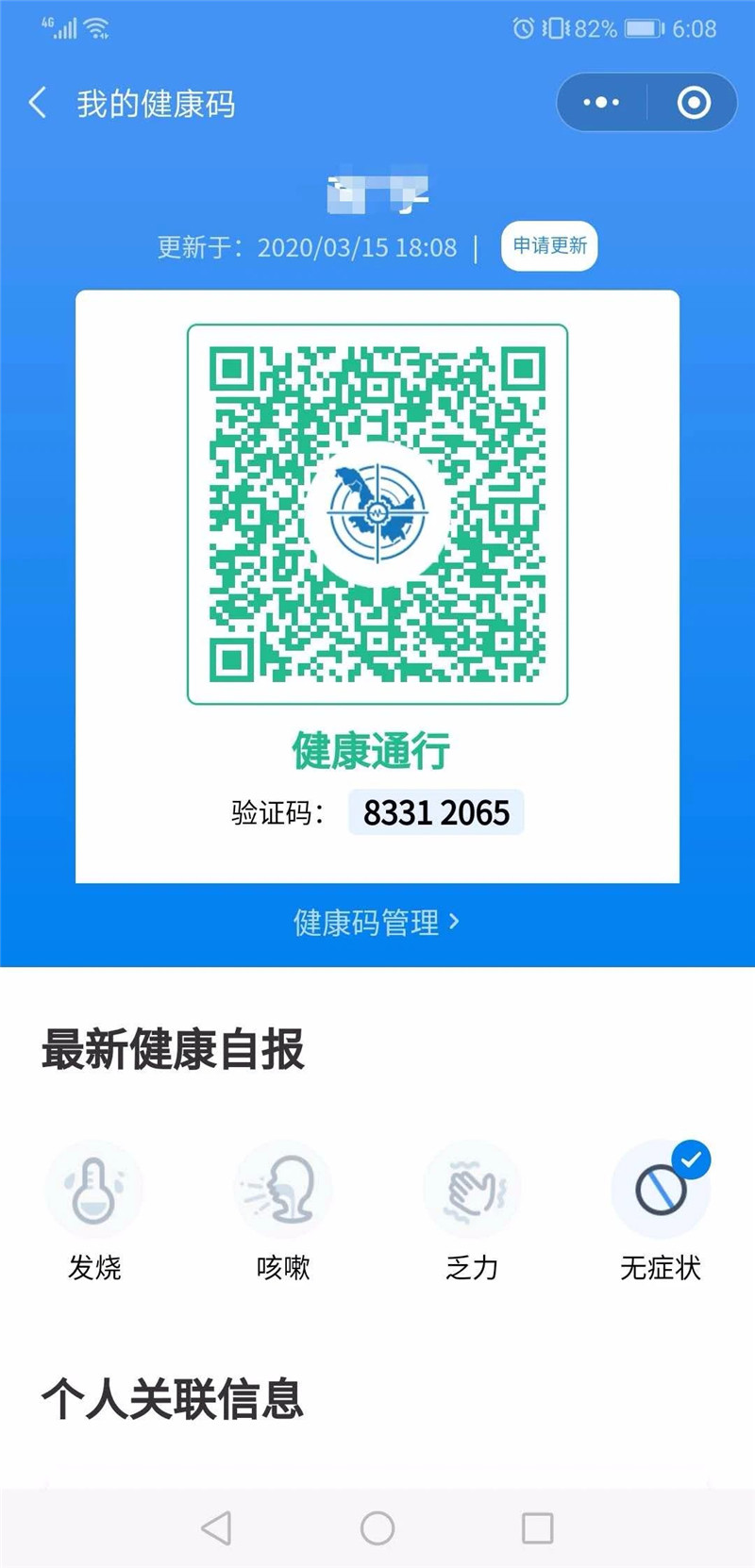755x1568 pixels.
Task: Open 健康码管理 link
Action: (x=377, y=922)
